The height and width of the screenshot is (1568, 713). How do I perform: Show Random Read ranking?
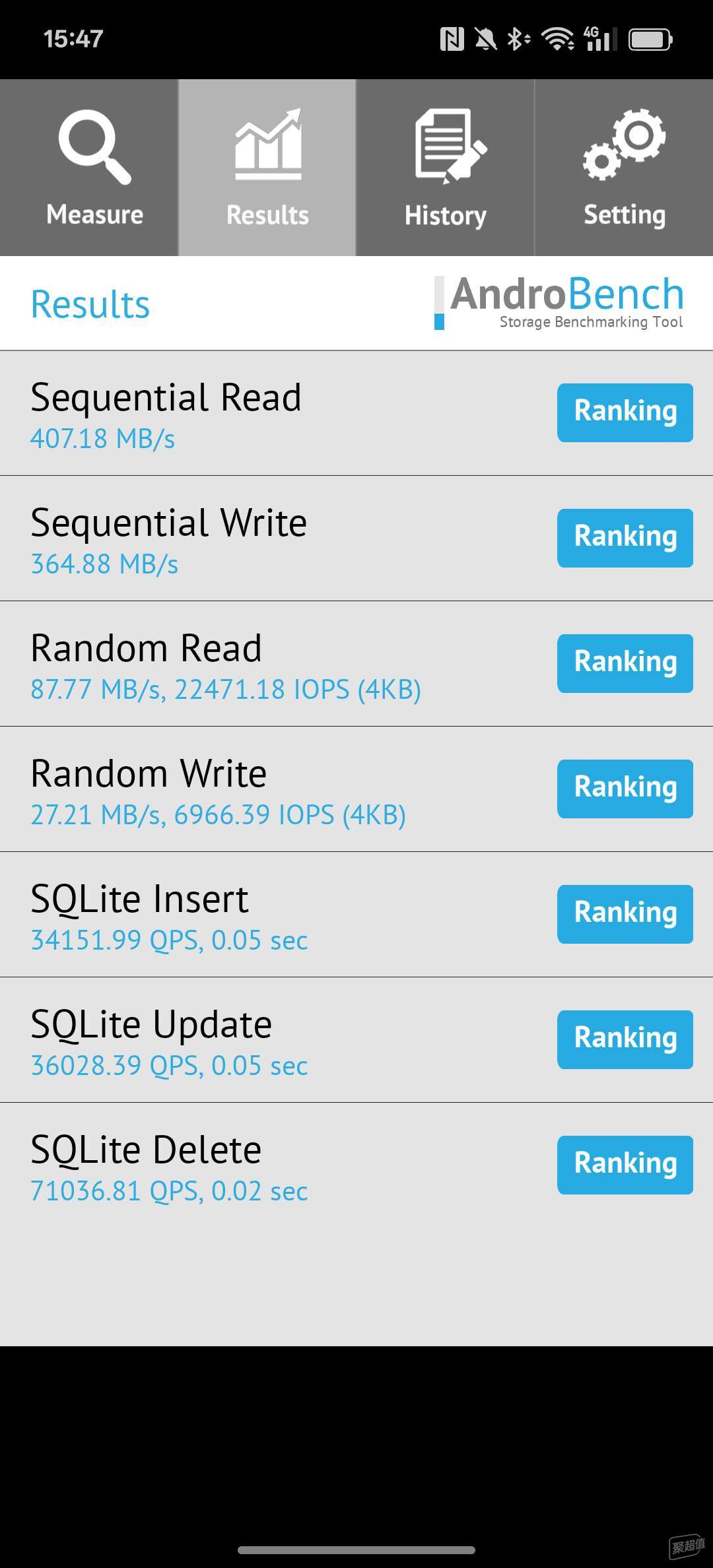[625, 663]
